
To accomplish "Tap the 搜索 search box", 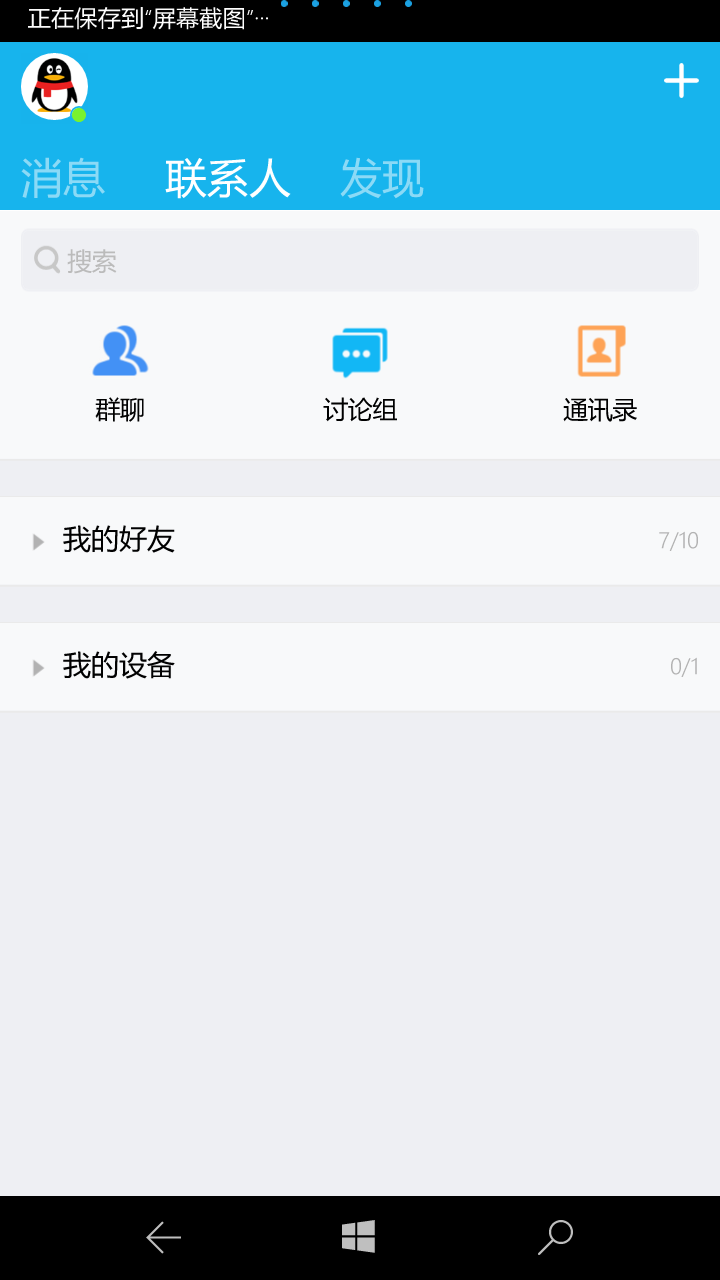I will click(360, 261).
